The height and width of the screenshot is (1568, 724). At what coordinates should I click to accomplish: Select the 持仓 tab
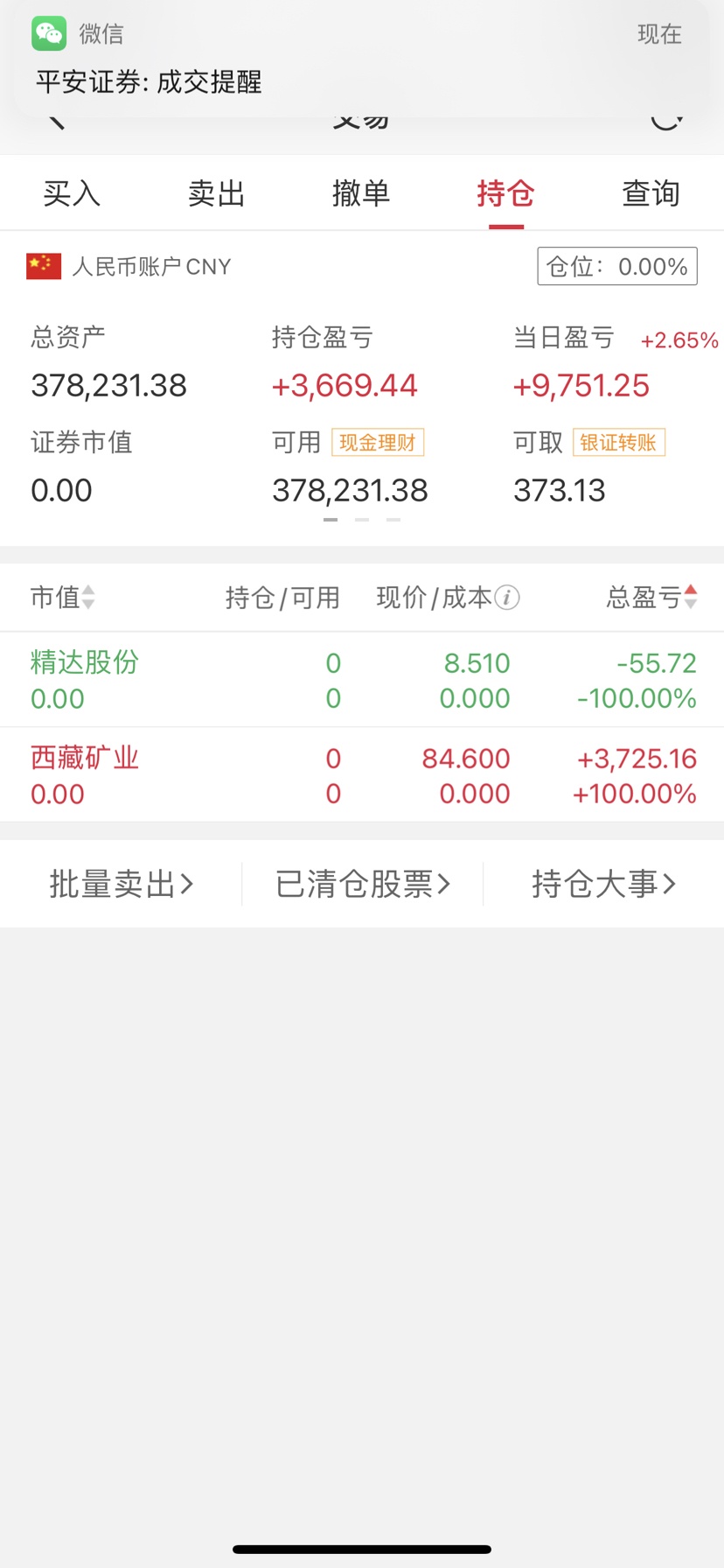click(x=505, y=193)
